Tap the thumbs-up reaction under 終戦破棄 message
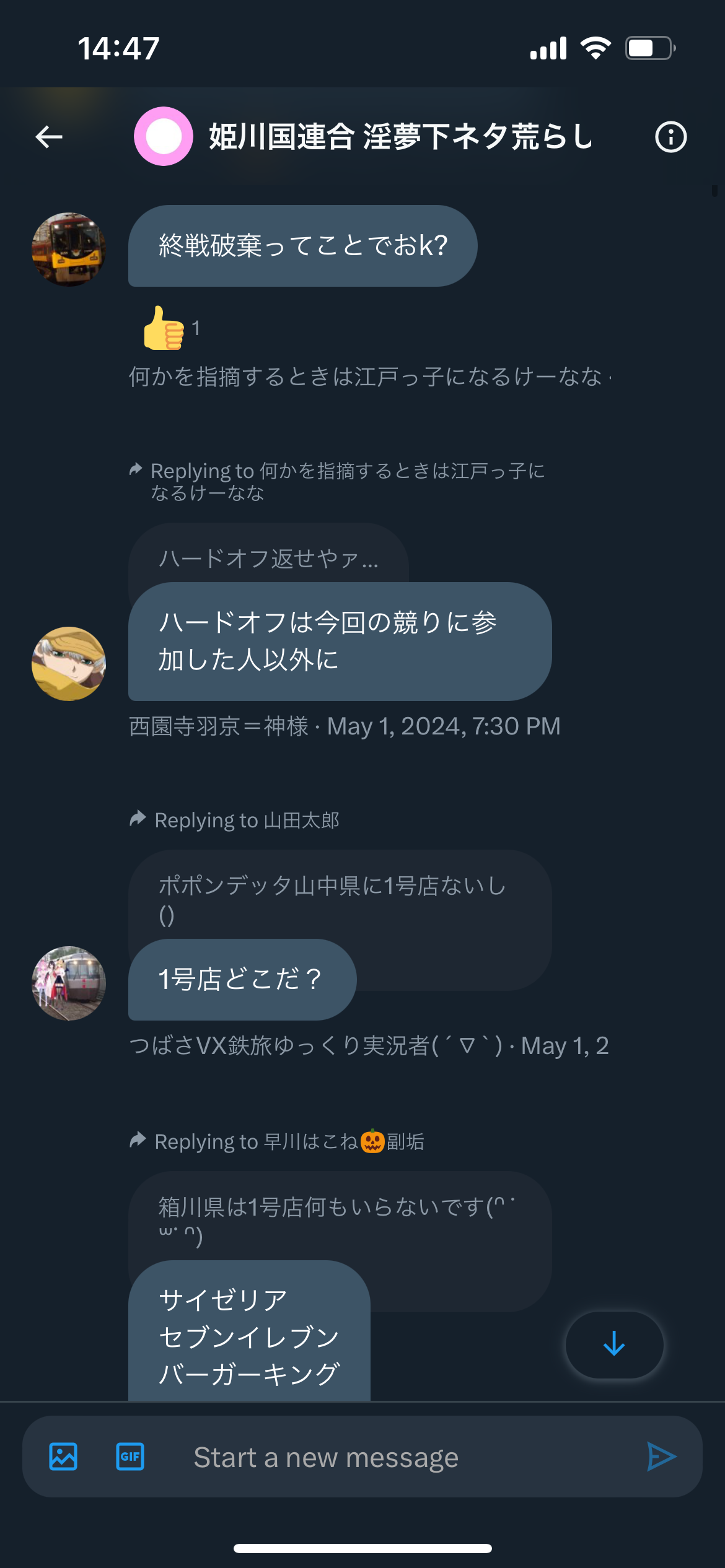Image resolution: width=725 pixels, height=1568 pixels. (172, 328)
